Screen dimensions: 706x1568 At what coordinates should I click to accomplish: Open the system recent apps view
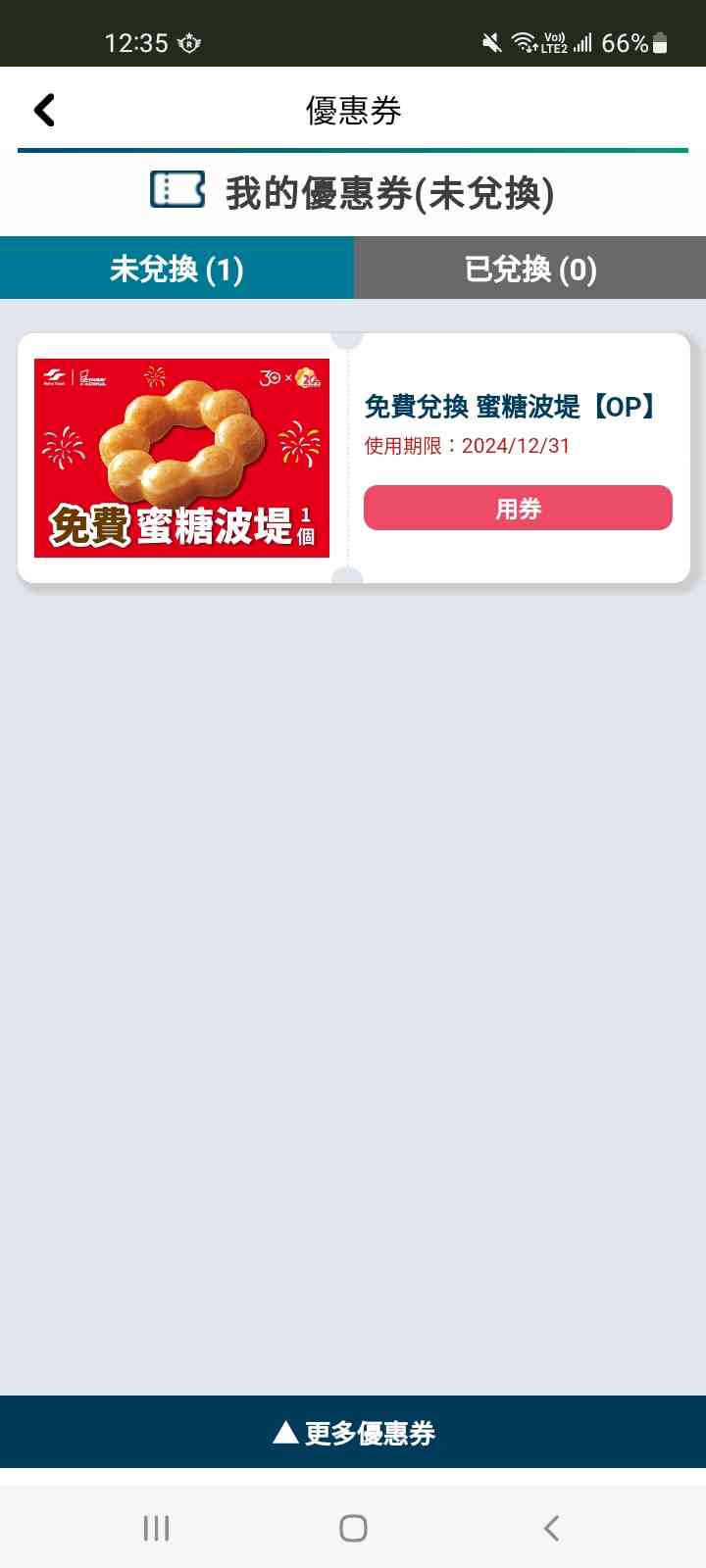coord(156,1528)
